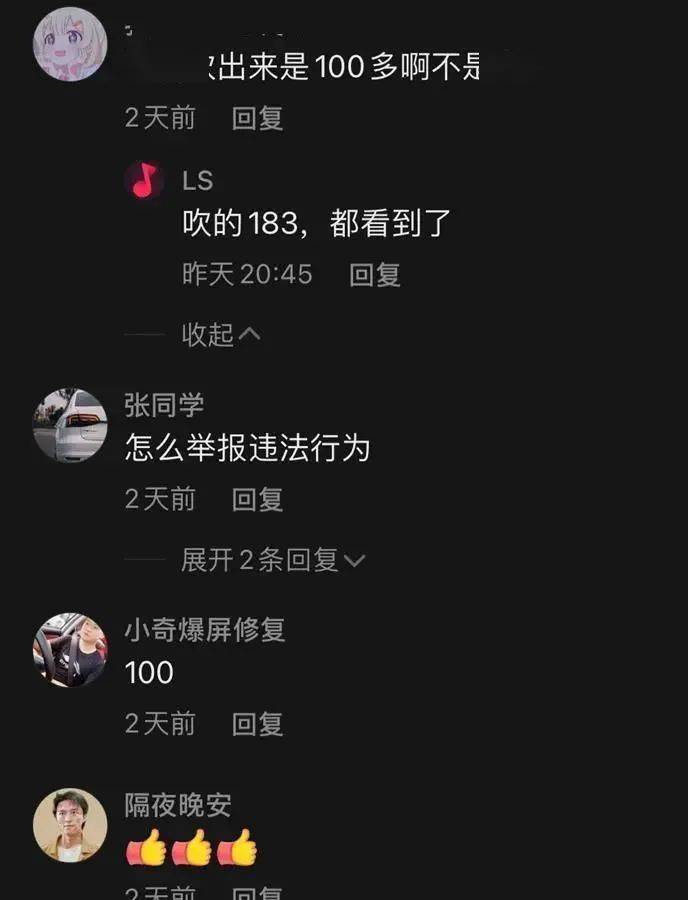The height and width of the screenshot is (900, 688).
Task: Reply to LS's comment about 183
Action: (x=374, y=275)
